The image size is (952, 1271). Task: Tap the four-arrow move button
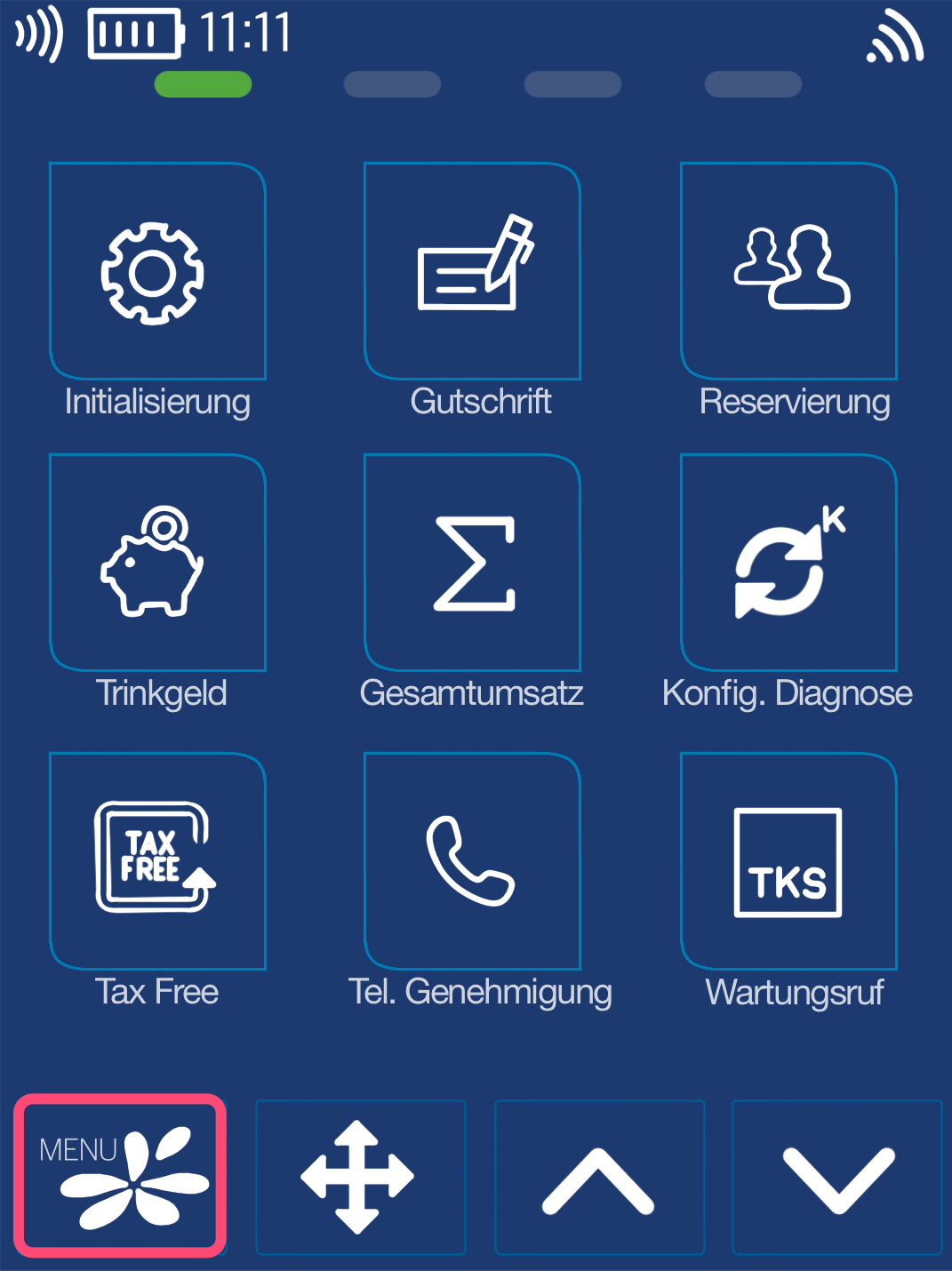(x=360, y=1177)
